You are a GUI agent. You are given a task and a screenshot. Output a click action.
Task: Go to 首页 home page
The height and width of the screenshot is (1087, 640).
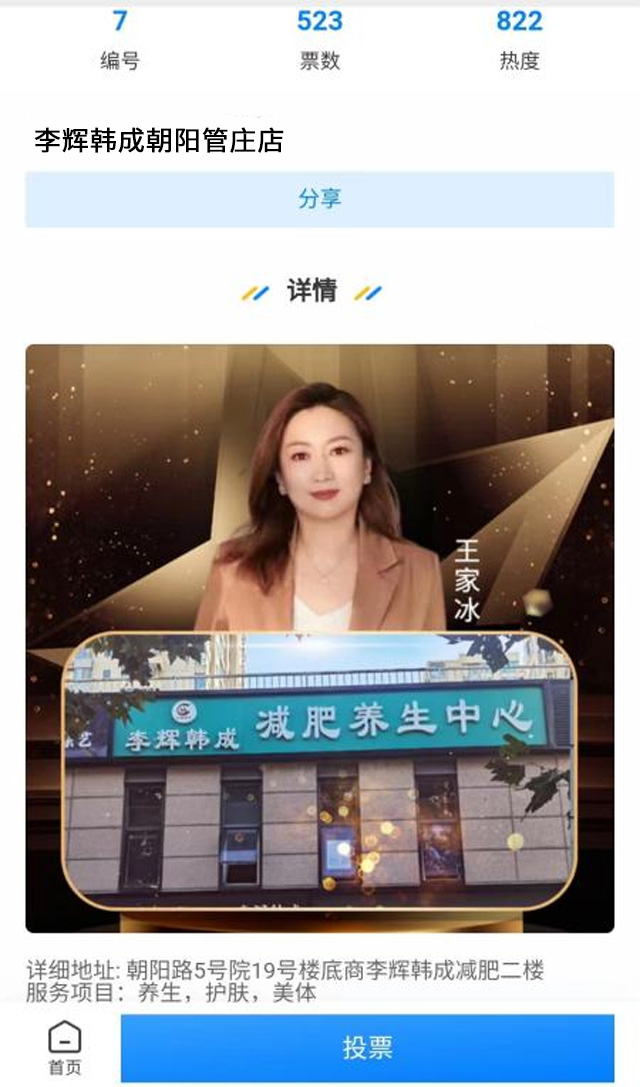click(65, 1047)
